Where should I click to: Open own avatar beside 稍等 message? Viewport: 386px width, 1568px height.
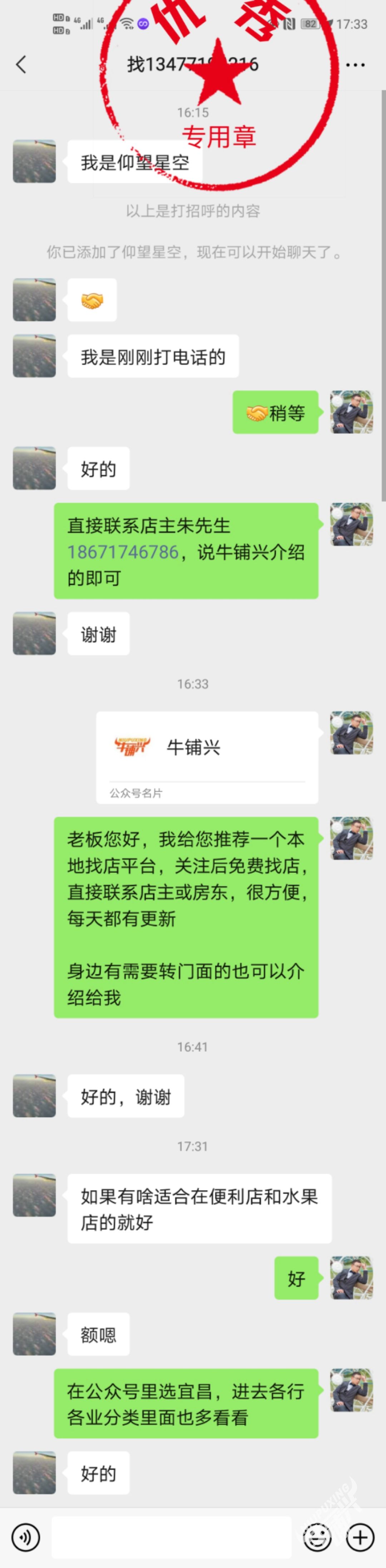tap(351, 412)
